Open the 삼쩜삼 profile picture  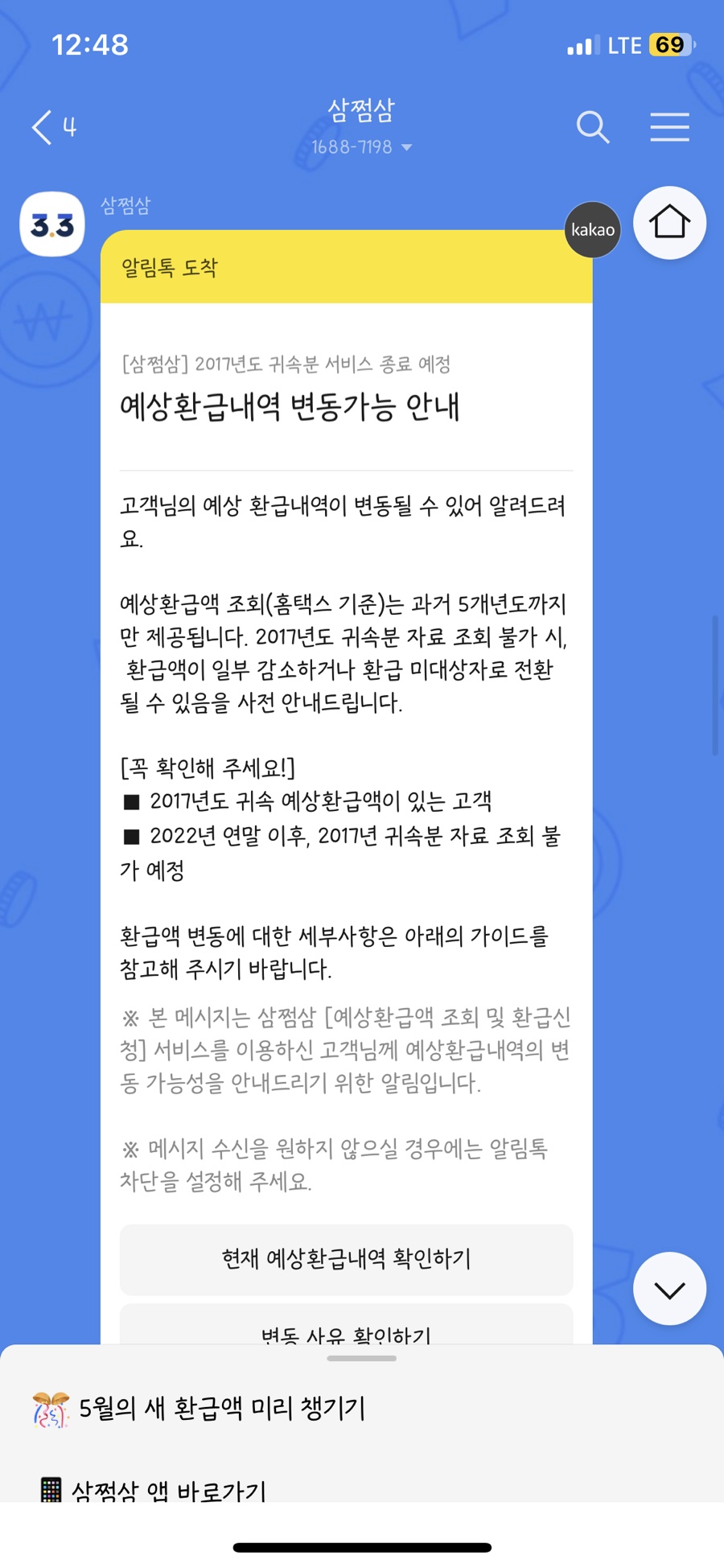point(52,224)
